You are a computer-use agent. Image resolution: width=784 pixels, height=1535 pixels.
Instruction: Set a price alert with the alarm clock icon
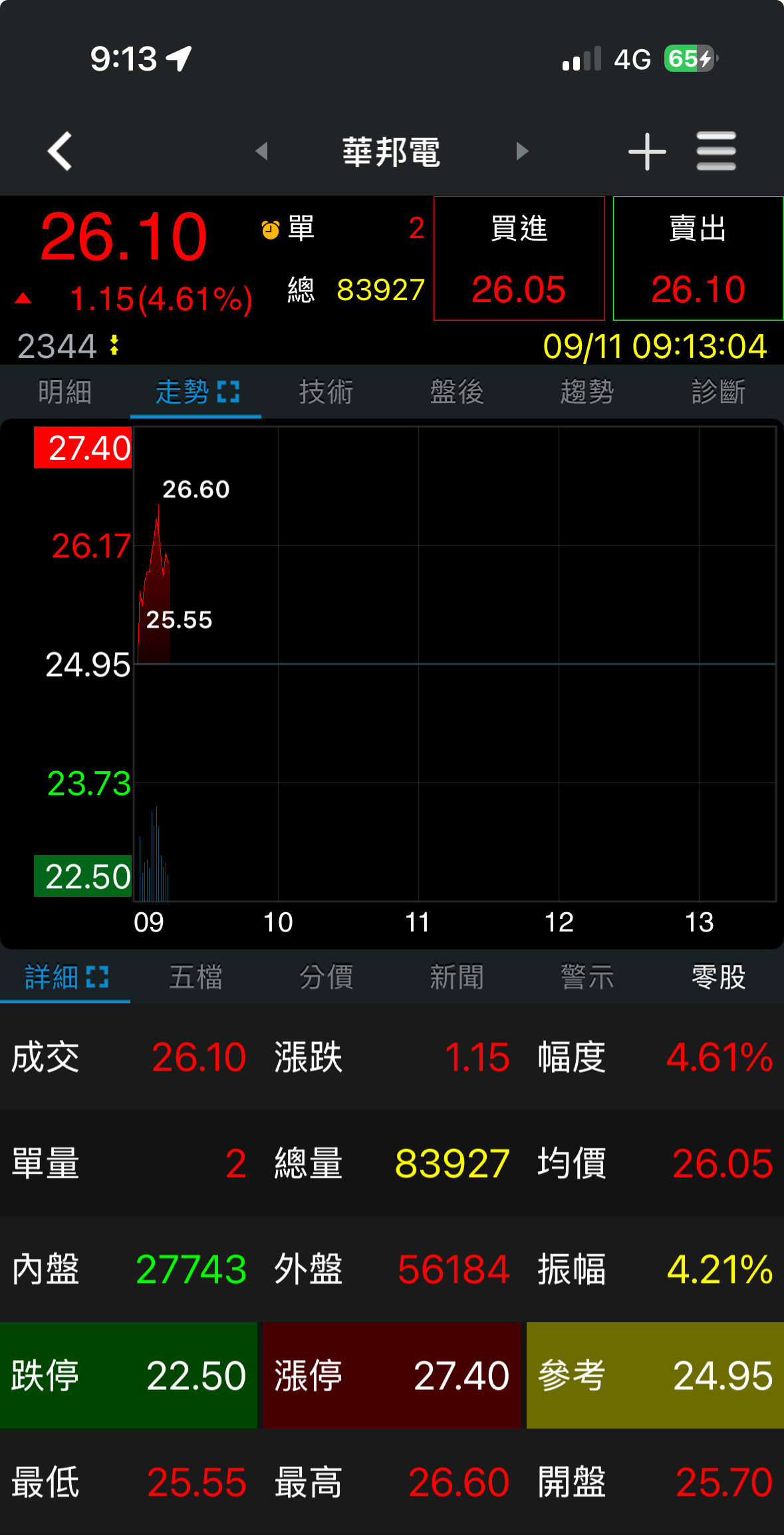[x=271, y=230]
